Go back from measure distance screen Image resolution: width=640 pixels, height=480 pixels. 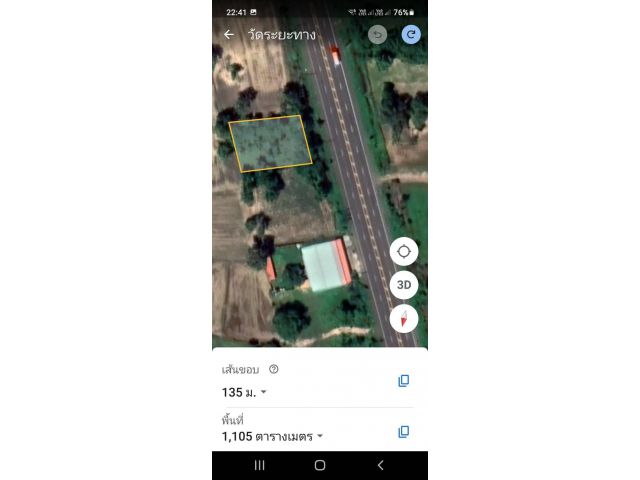229,34
